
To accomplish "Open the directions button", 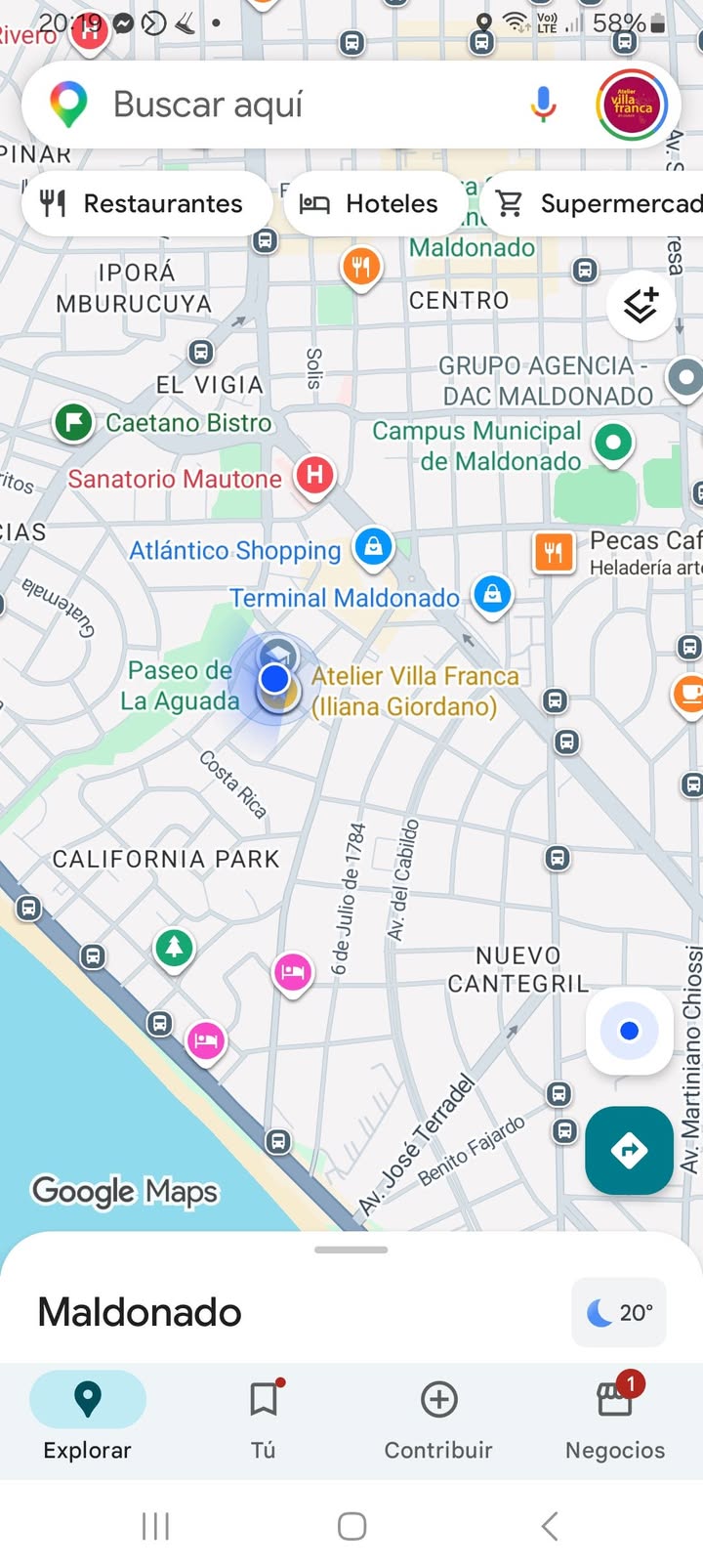I will [x=629, y=1150].
